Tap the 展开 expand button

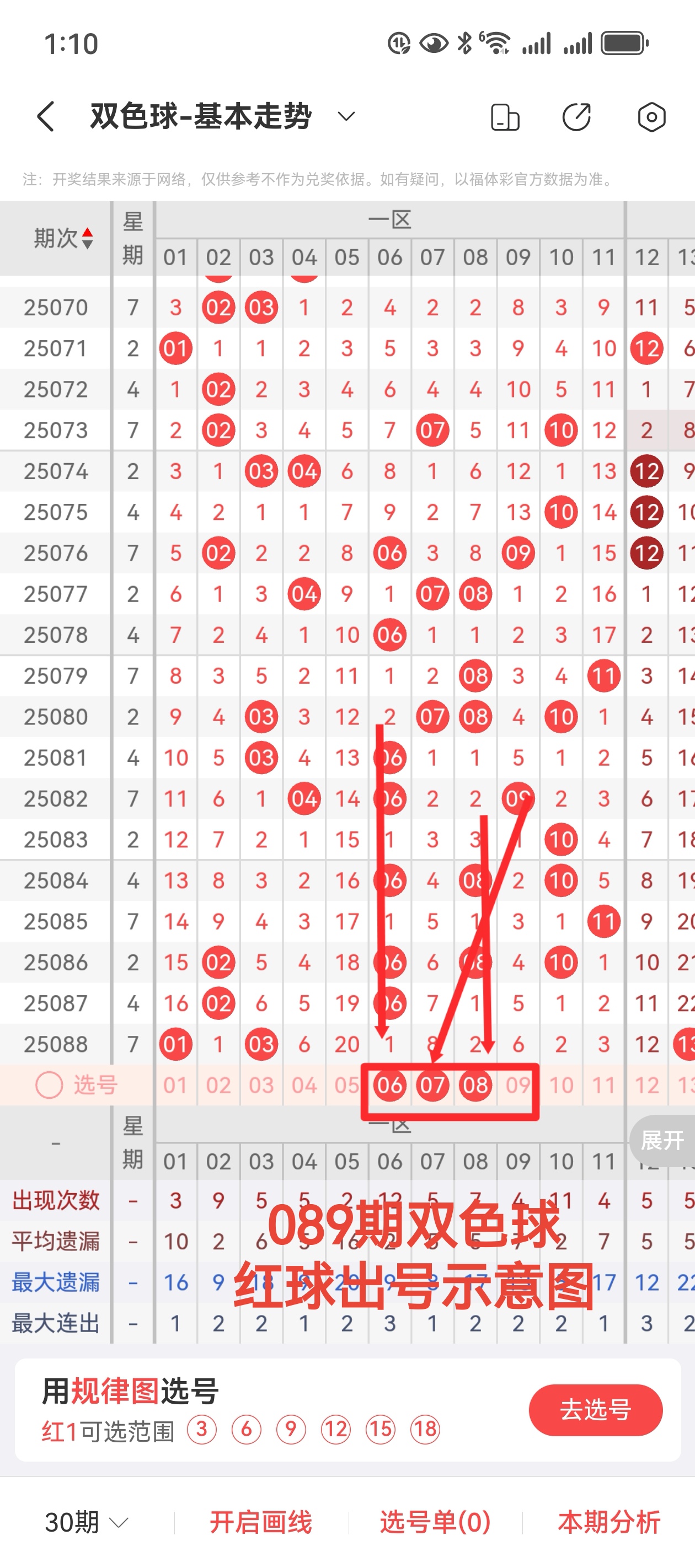pyautogui.click(x=662, y=1140)
